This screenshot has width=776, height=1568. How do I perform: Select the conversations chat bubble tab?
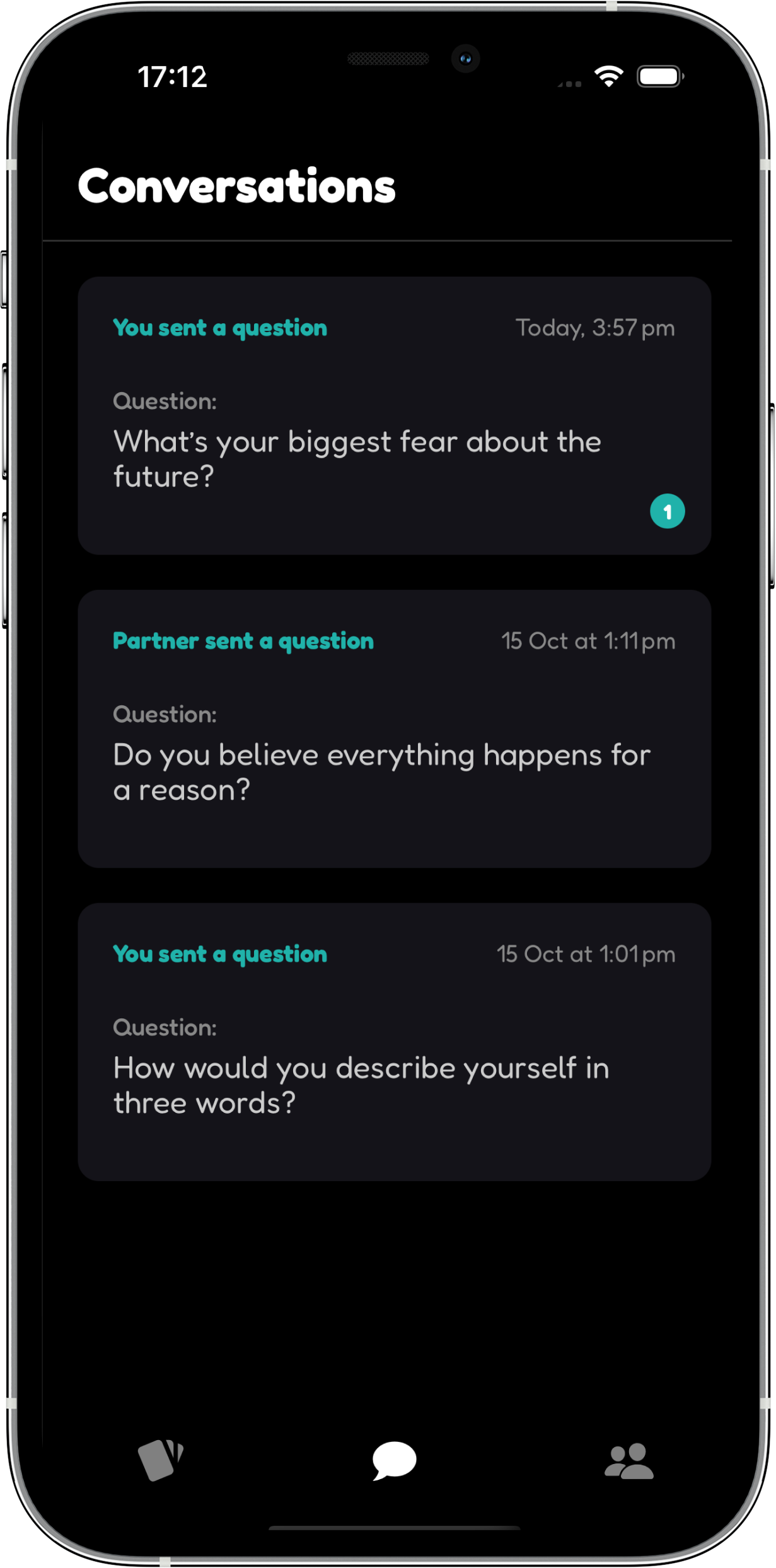394,1460
